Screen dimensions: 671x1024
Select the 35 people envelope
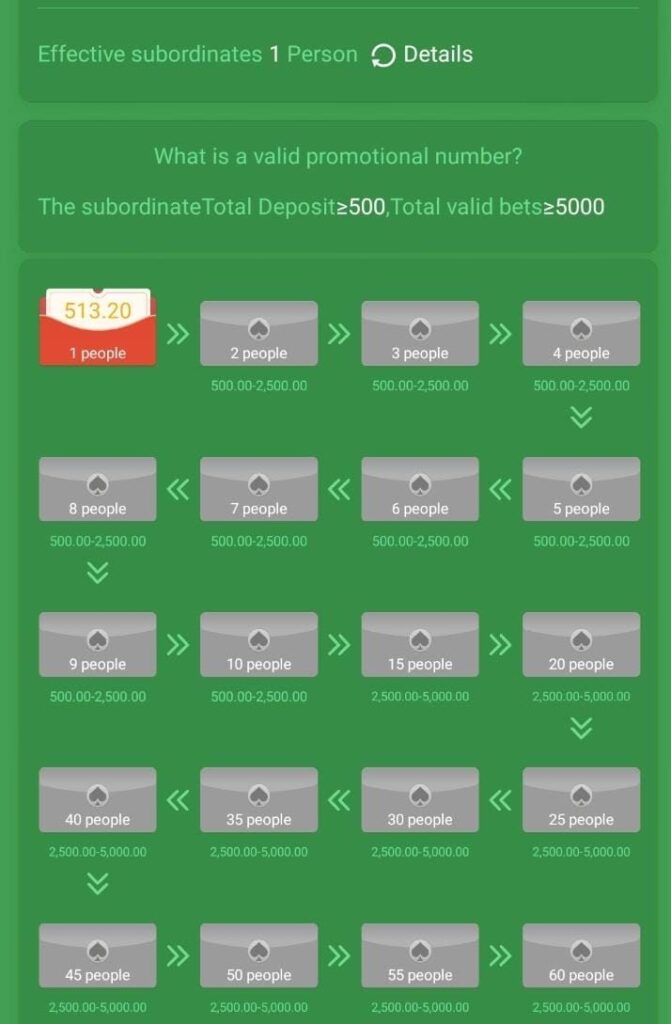click(x=258, y=799)
